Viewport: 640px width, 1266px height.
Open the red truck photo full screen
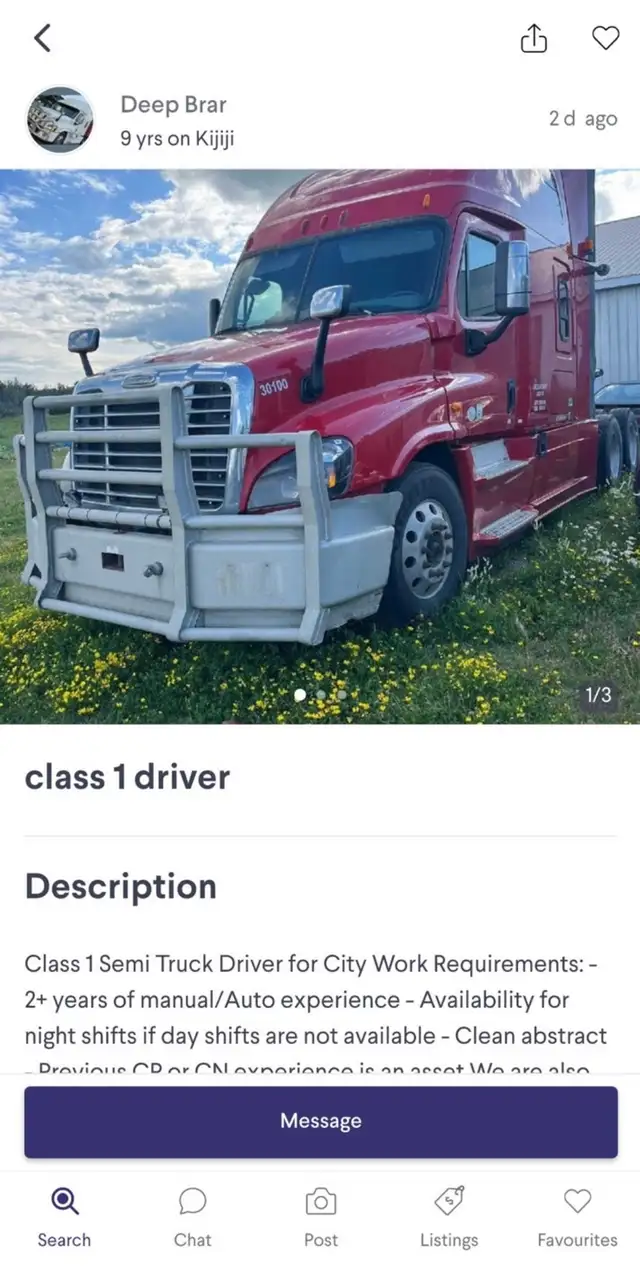(x=320, y=445)
